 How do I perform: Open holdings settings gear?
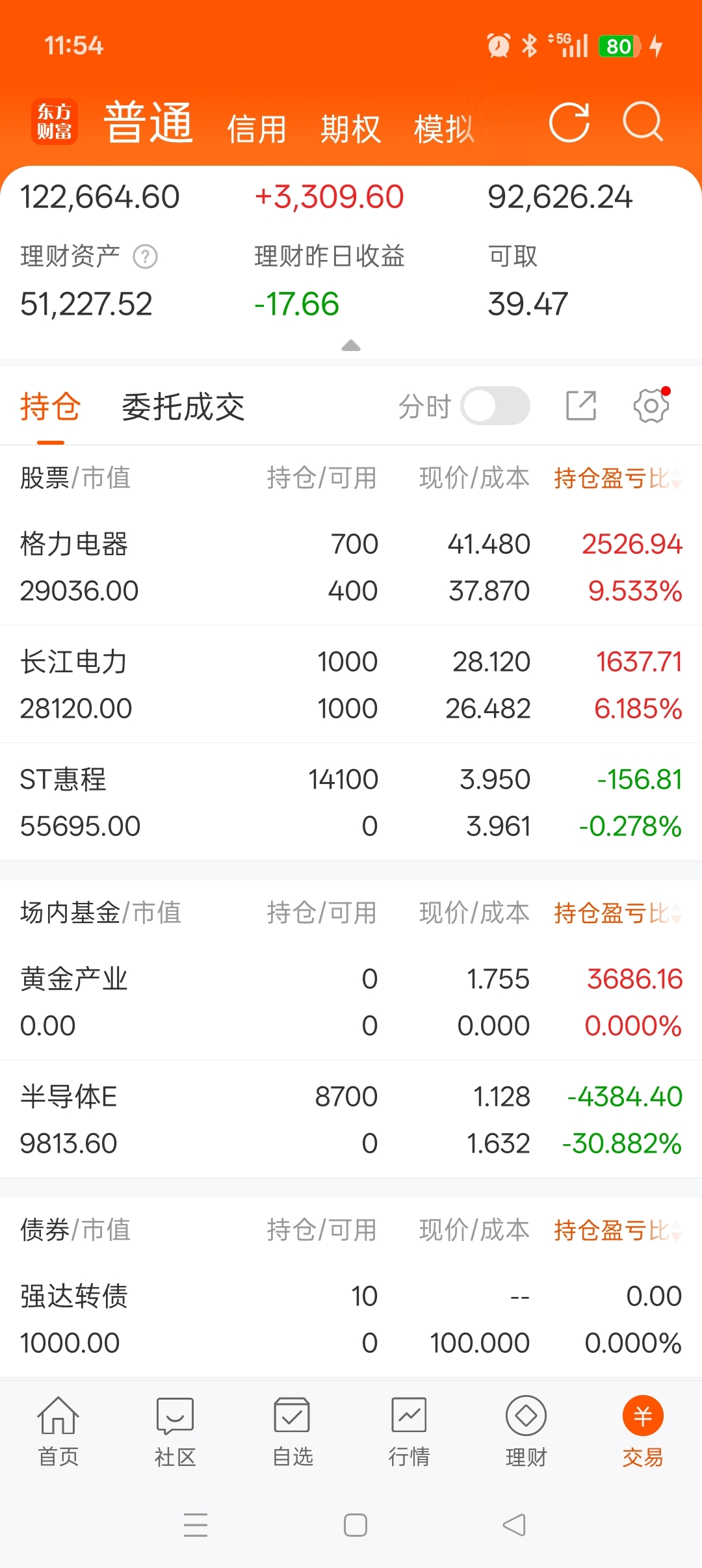pyautogui.click(x=651, y=406)
